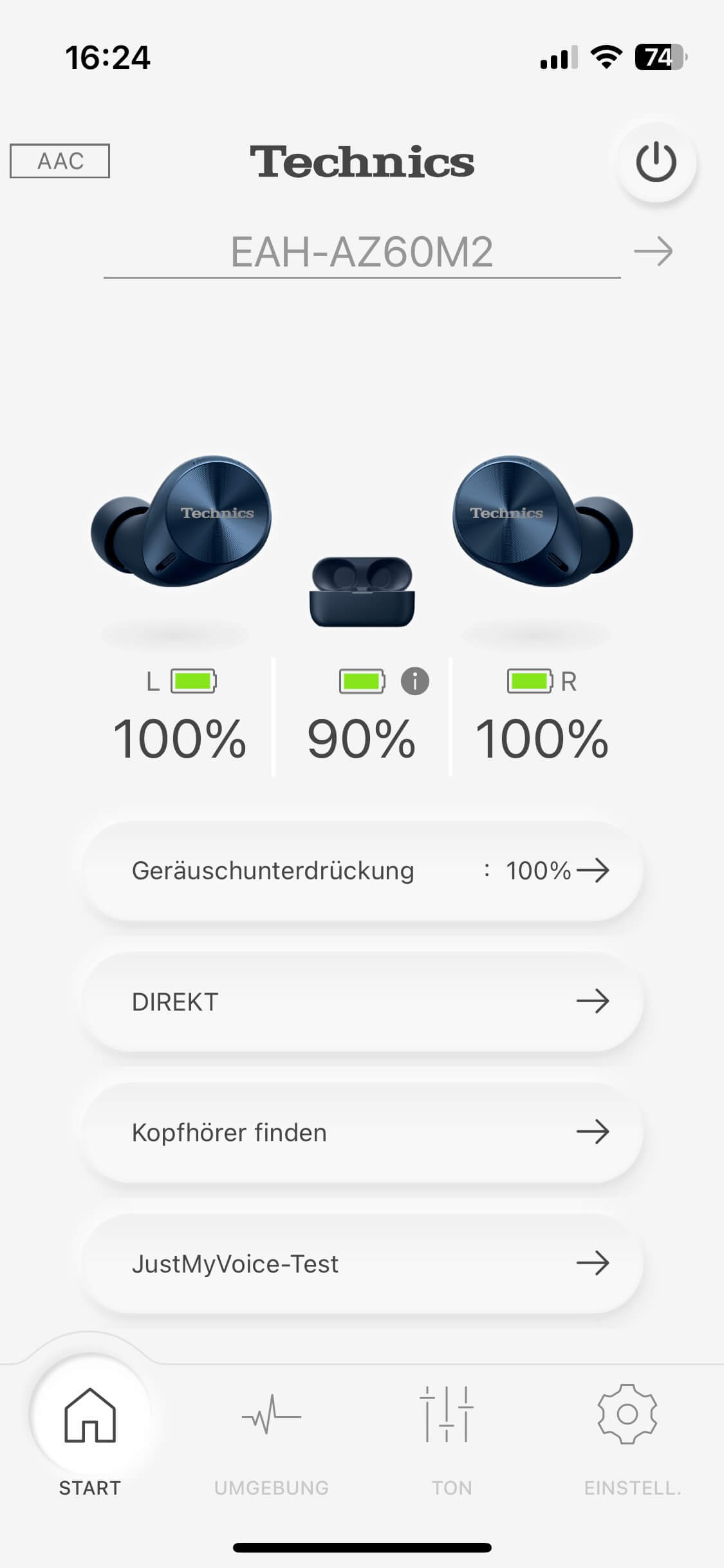This screenshot has height=1568, width=724.
Task: Select Kopfhörer finden
Action: (x=362, y=1132)
